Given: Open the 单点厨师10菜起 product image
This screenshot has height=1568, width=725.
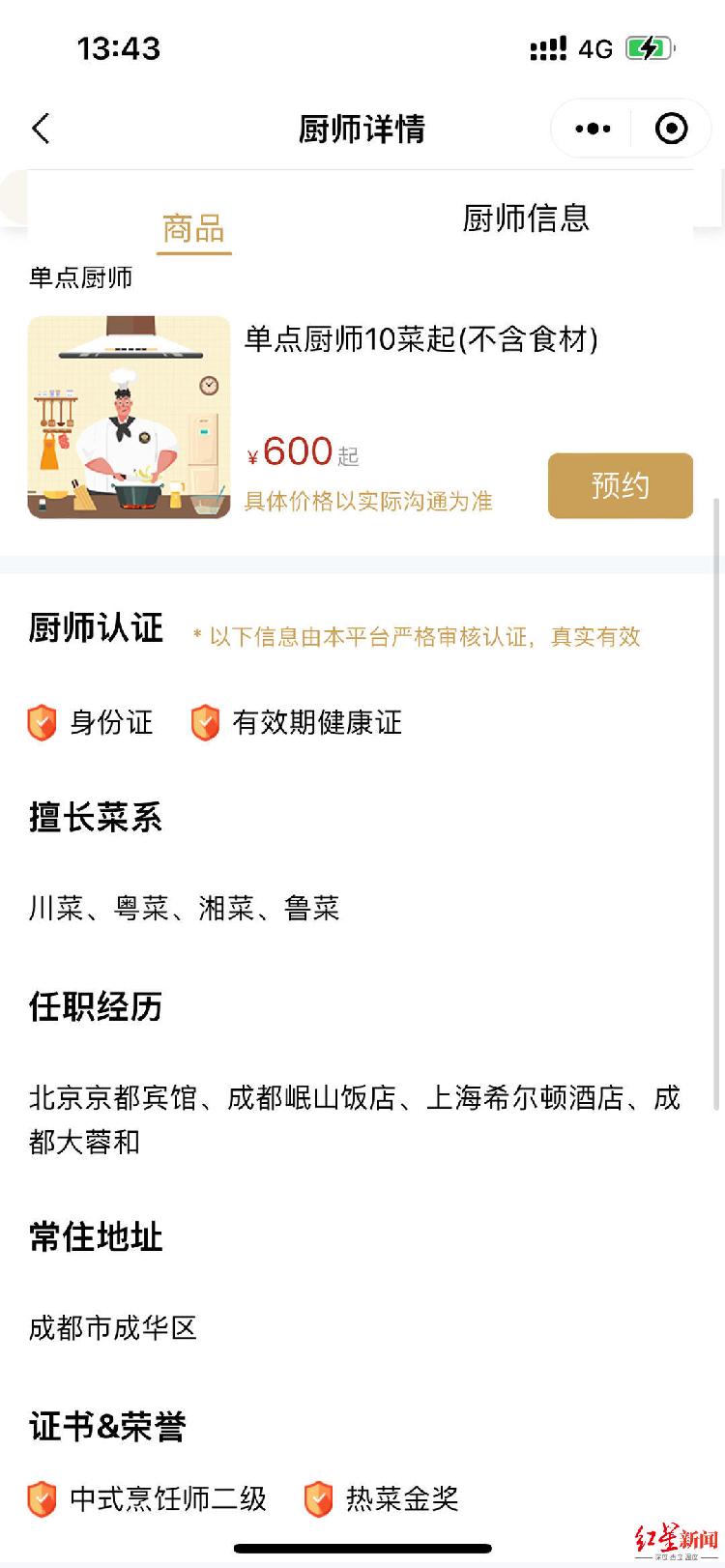Looking at the screenshot, I should [129, 418].
